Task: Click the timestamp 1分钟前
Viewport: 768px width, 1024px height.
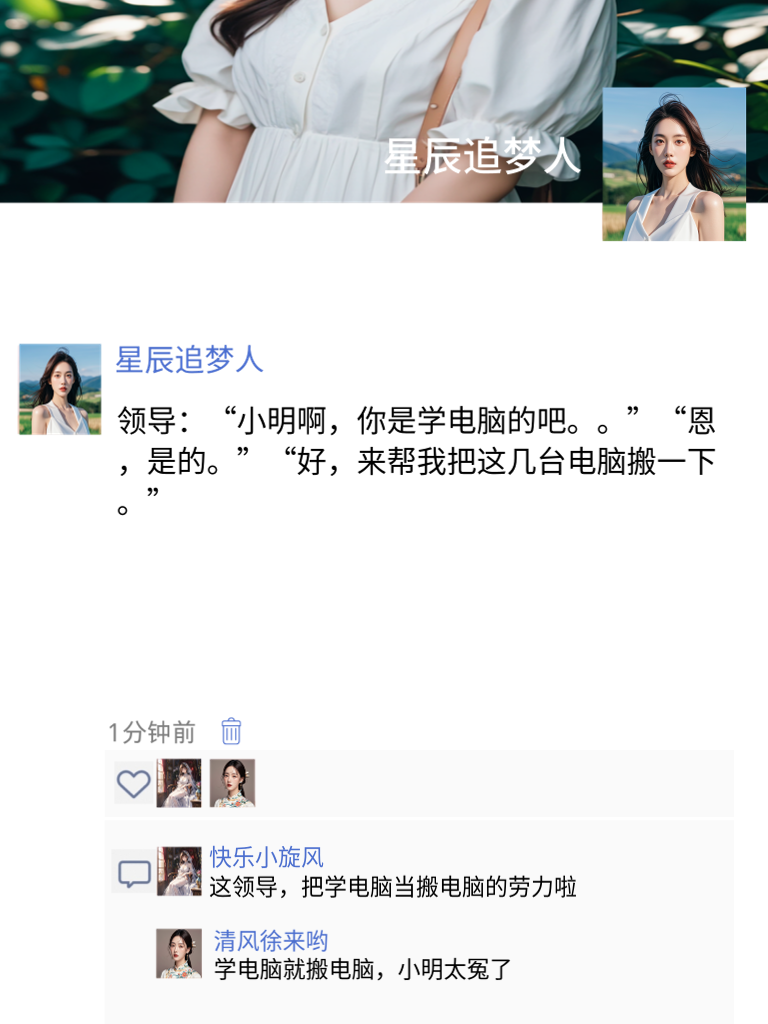Action: (143, 731)
